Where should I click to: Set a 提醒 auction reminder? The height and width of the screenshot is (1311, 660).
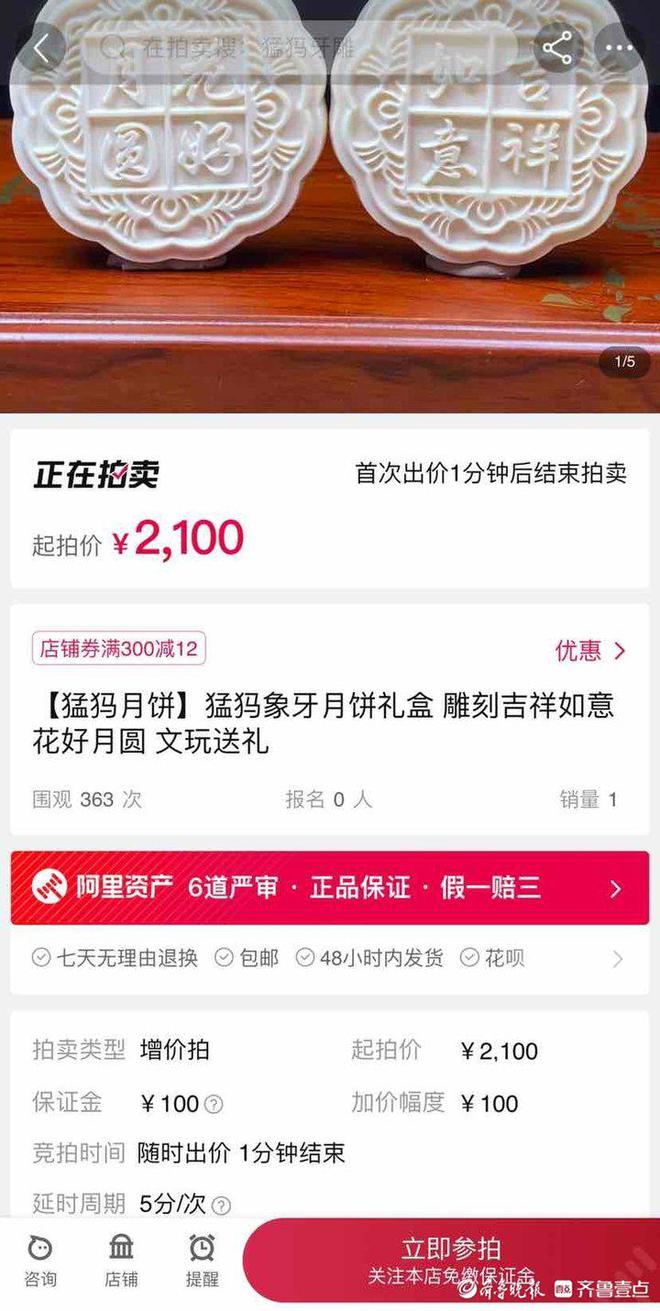[x=202, y=1260]
